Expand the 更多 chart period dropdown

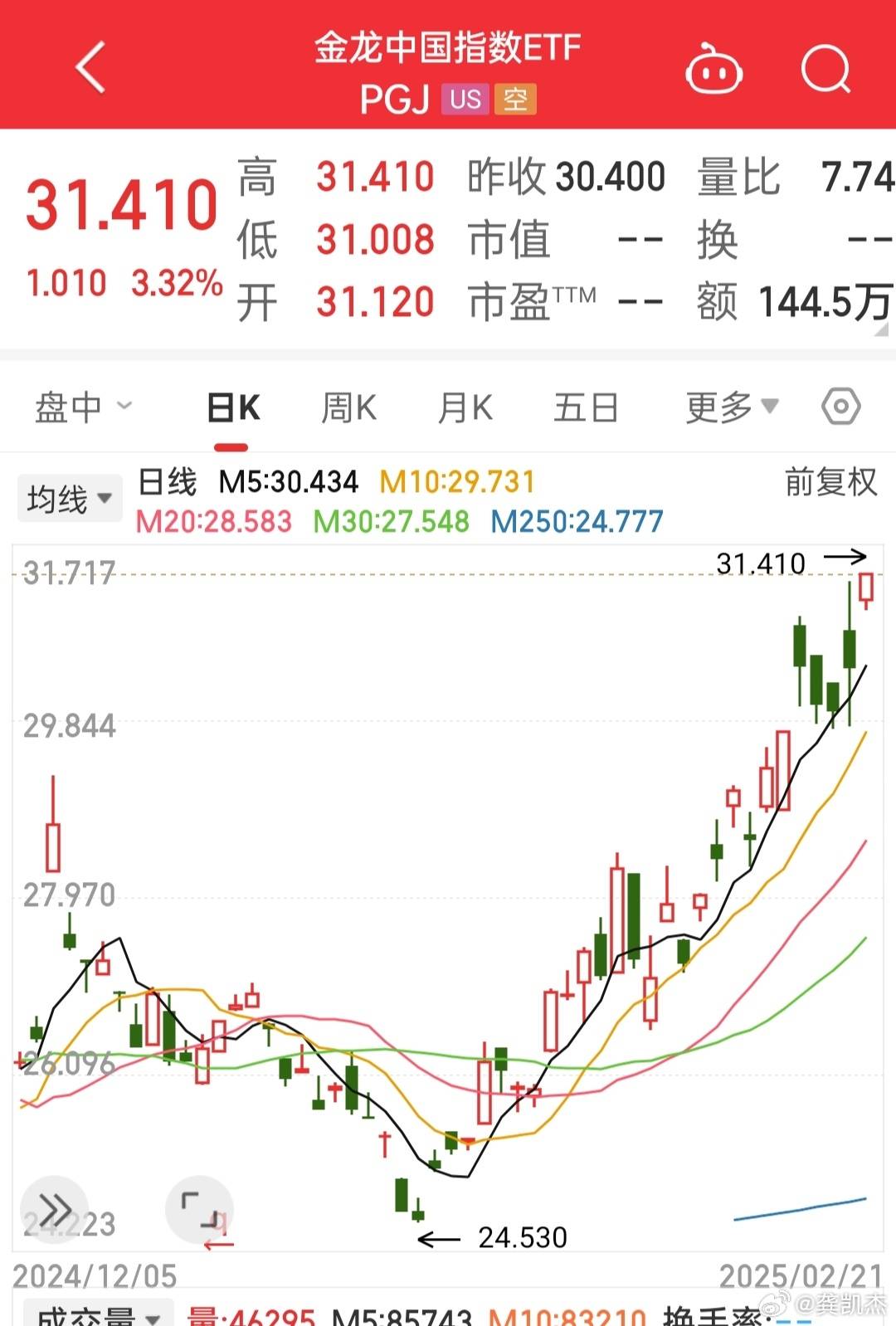[730, 407]
